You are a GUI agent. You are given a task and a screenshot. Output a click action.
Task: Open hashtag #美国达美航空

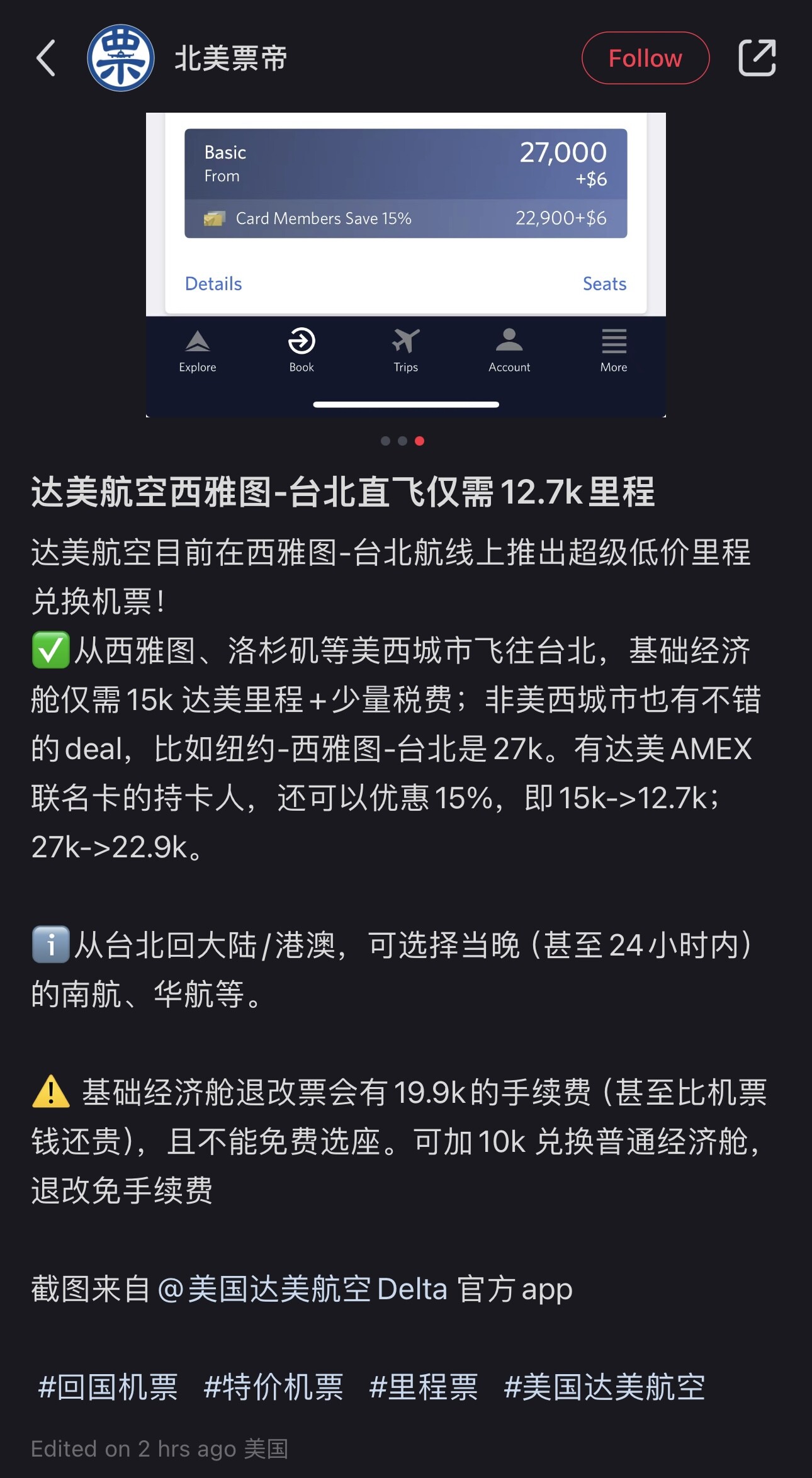click(604, 1387)
